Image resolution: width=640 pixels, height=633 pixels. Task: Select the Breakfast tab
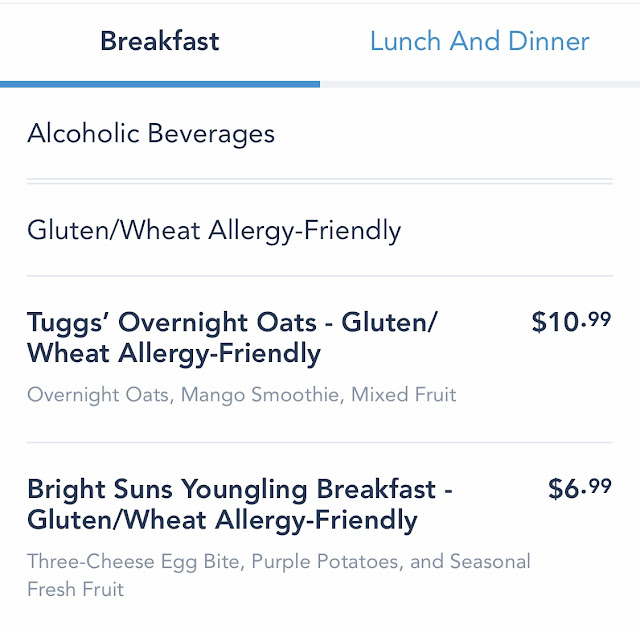tap(160, 42)
